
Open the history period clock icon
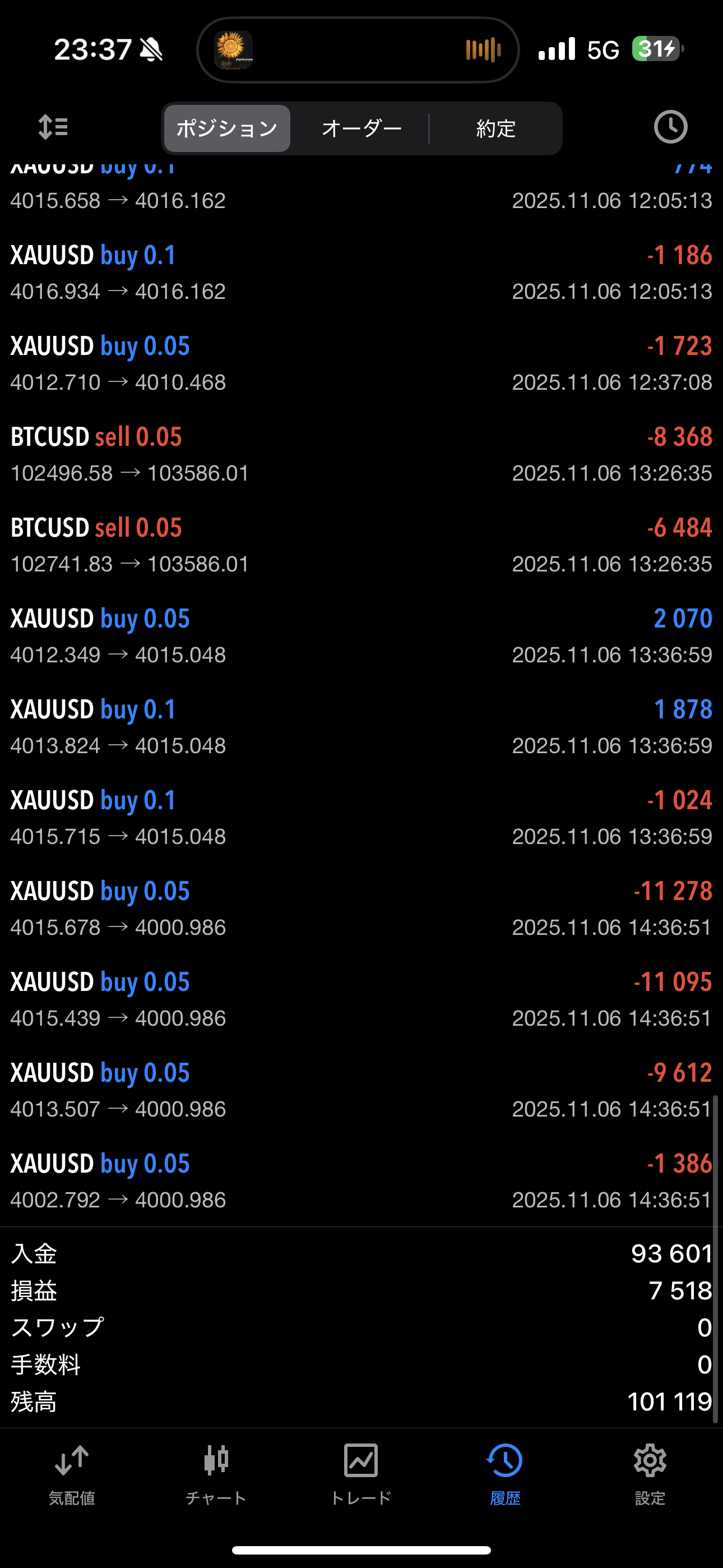point(670,127)
